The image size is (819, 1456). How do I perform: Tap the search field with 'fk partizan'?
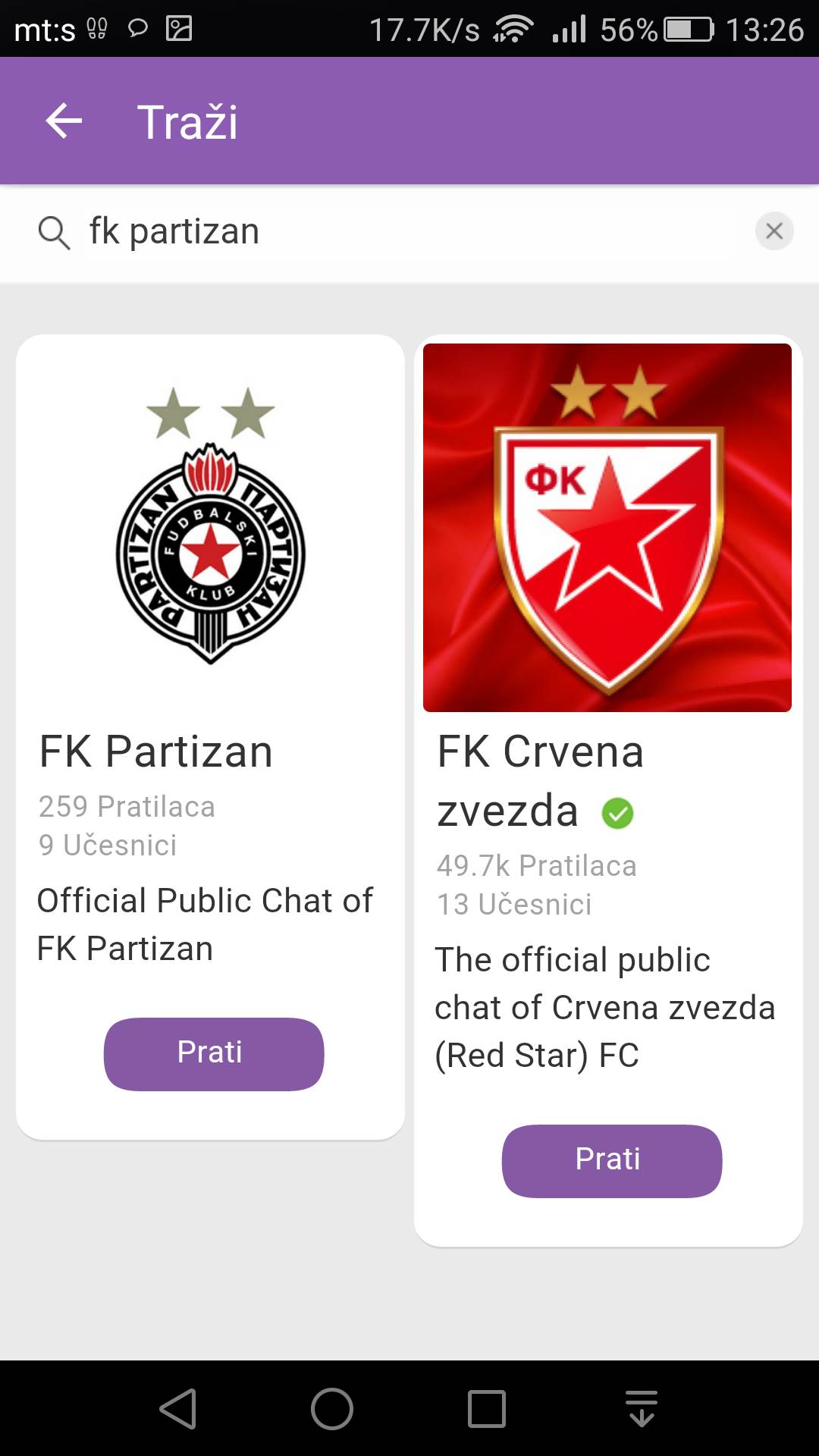(409, 231)
